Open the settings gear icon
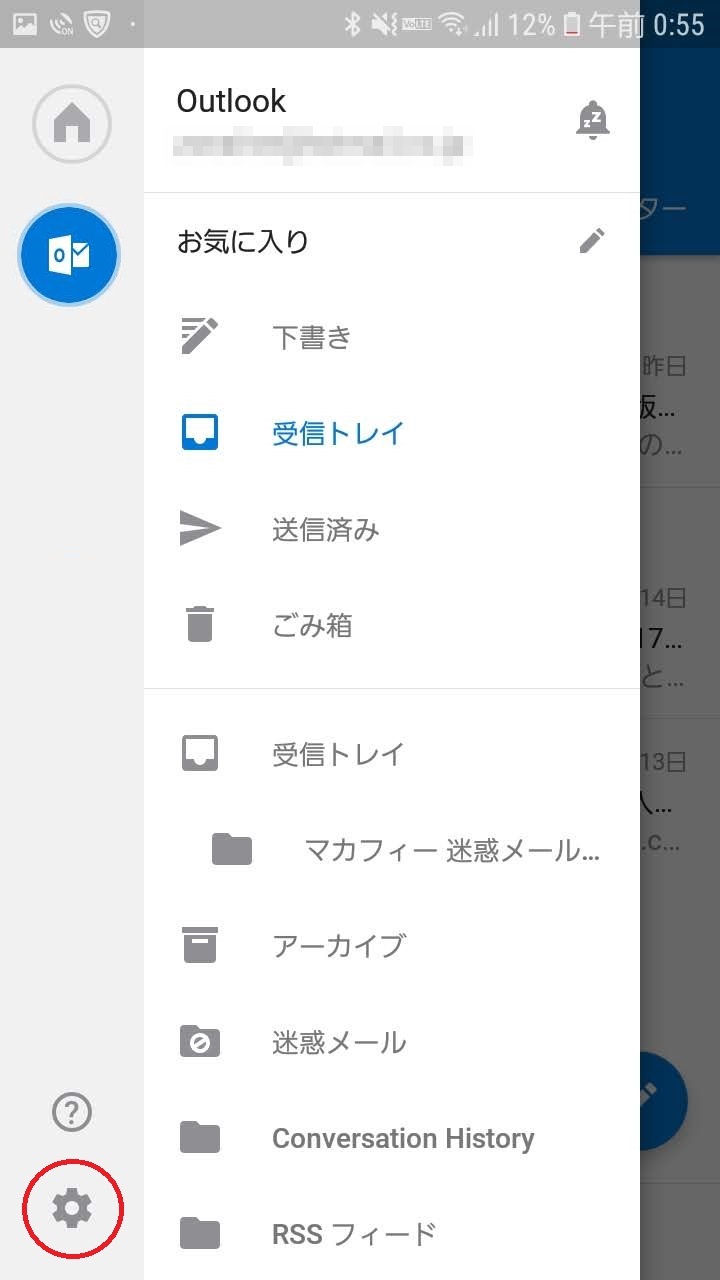This screenshot has width=720, height=1280. pyautogui.click(x=71, y=1208)
